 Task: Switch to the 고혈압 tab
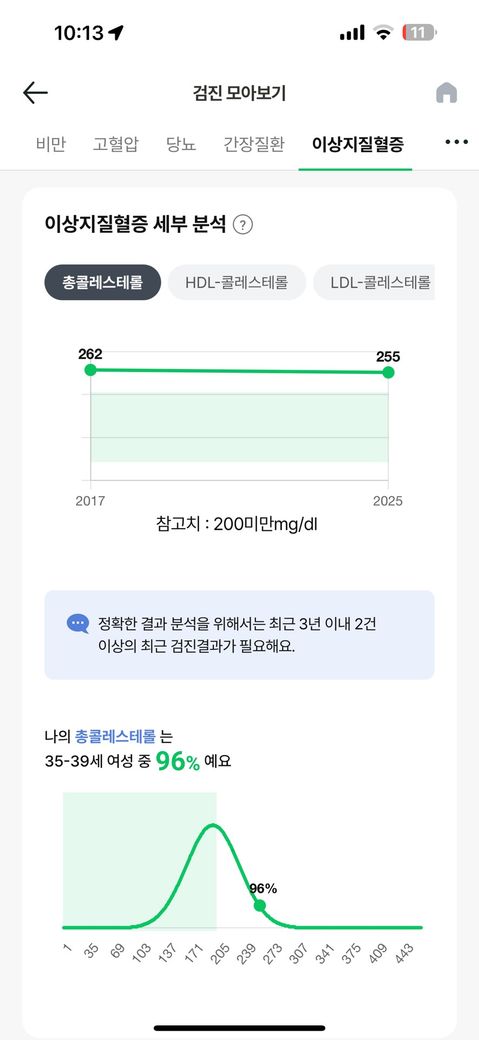[115, 145]
